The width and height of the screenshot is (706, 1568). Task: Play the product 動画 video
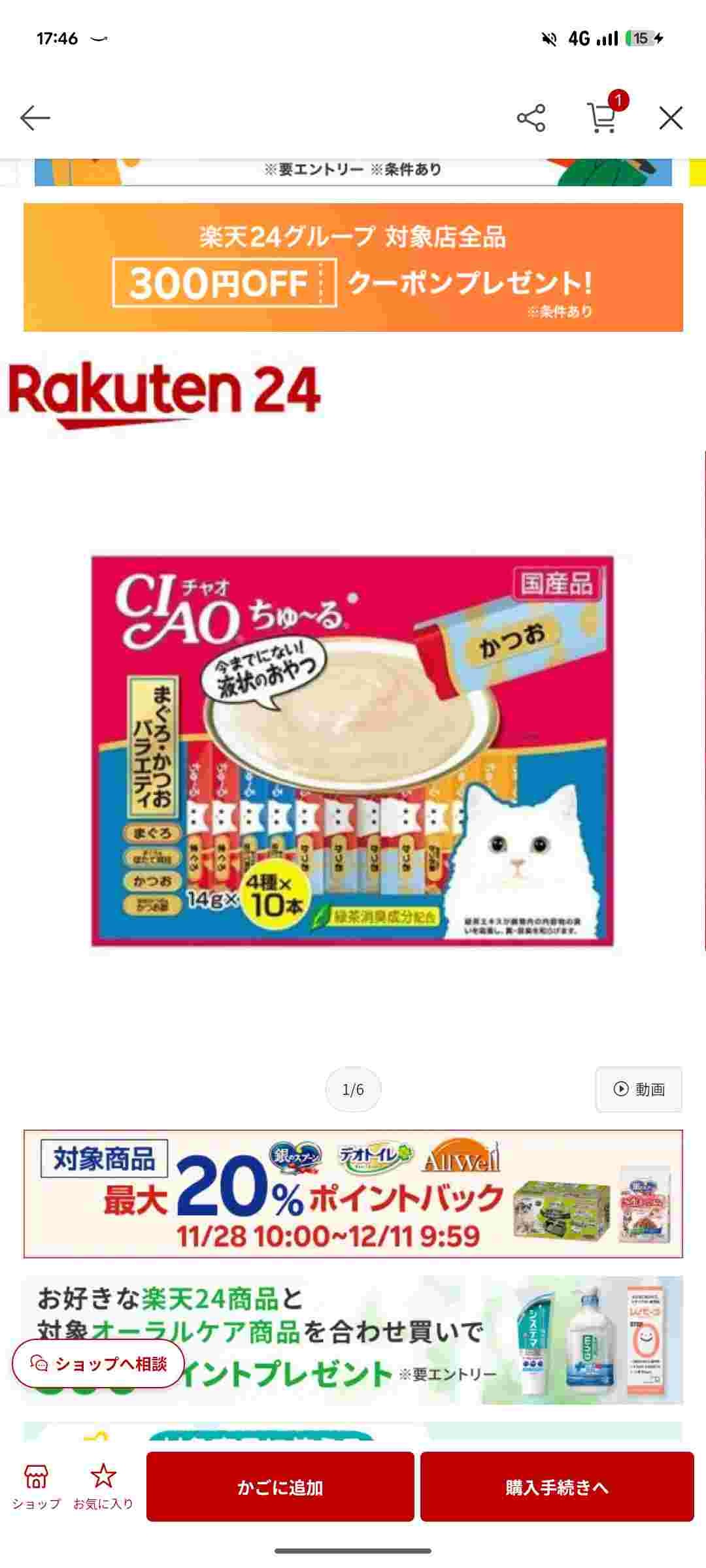click(639, 1089)
